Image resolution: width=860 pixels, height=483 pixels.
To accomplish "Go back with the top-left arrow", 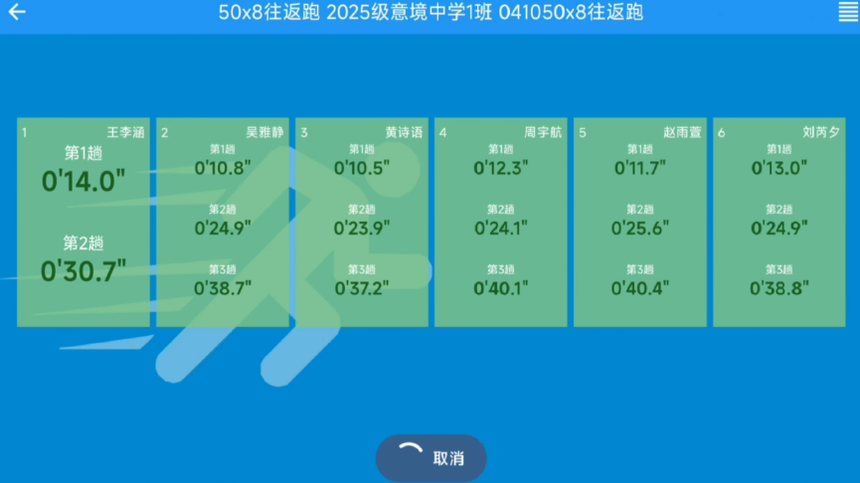I will coord(17,13).
